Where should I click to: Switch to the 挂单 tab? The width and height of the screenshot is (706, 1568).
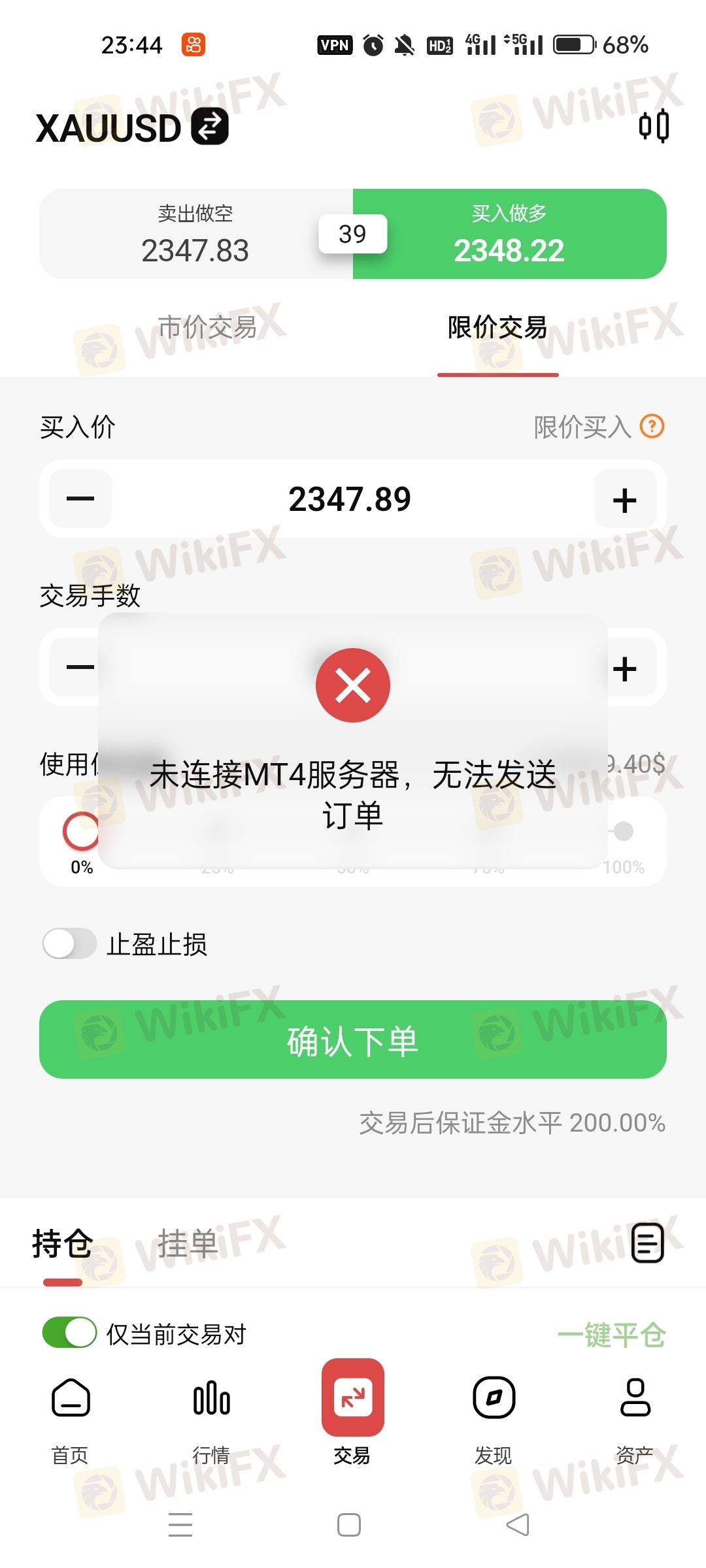[x=188, y=1243]
